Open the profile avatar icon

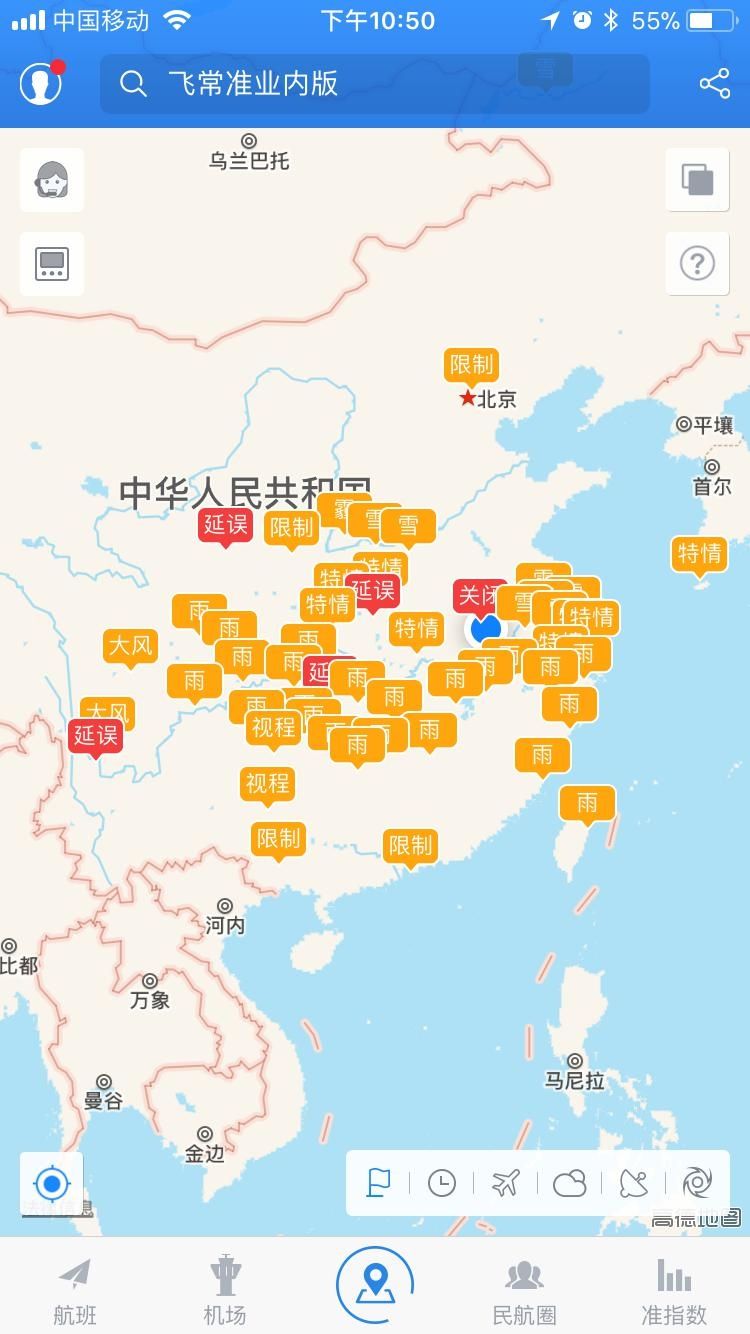41,83
